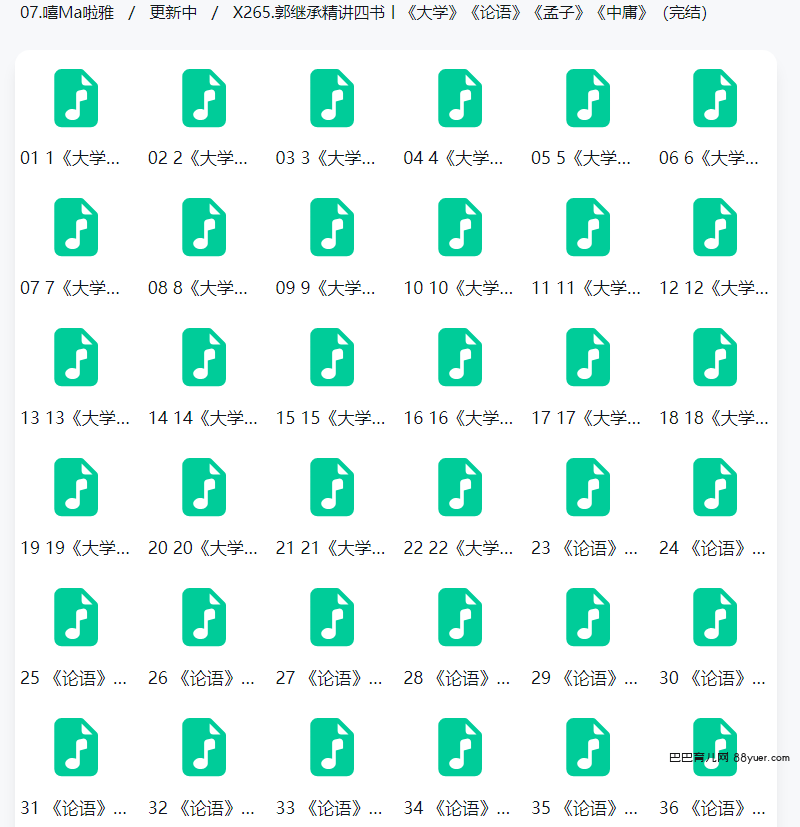
Task: Open audio file 01 1《大学…
Action: pos(76,98)
